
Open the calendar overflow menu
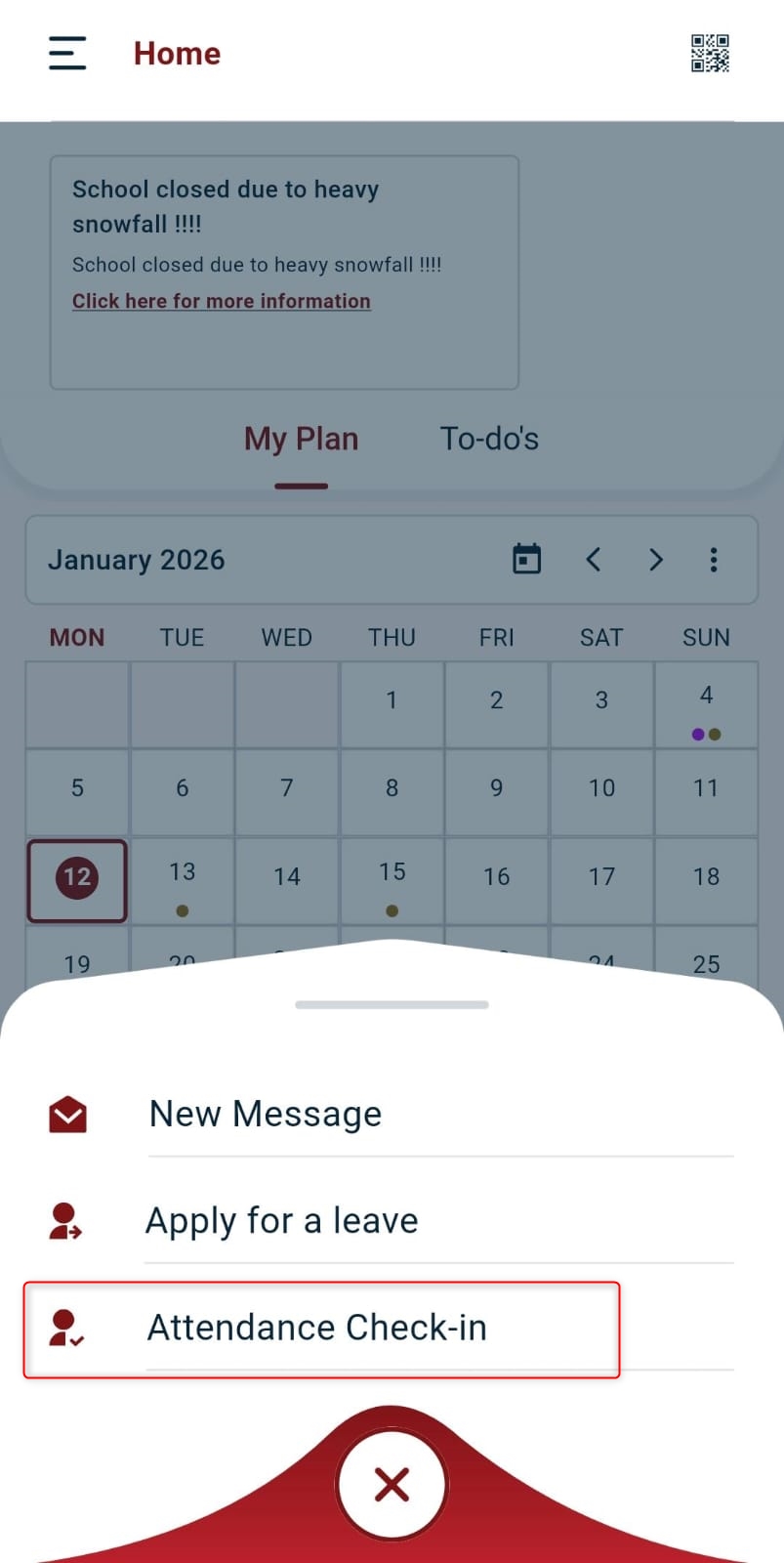[714, 560]
